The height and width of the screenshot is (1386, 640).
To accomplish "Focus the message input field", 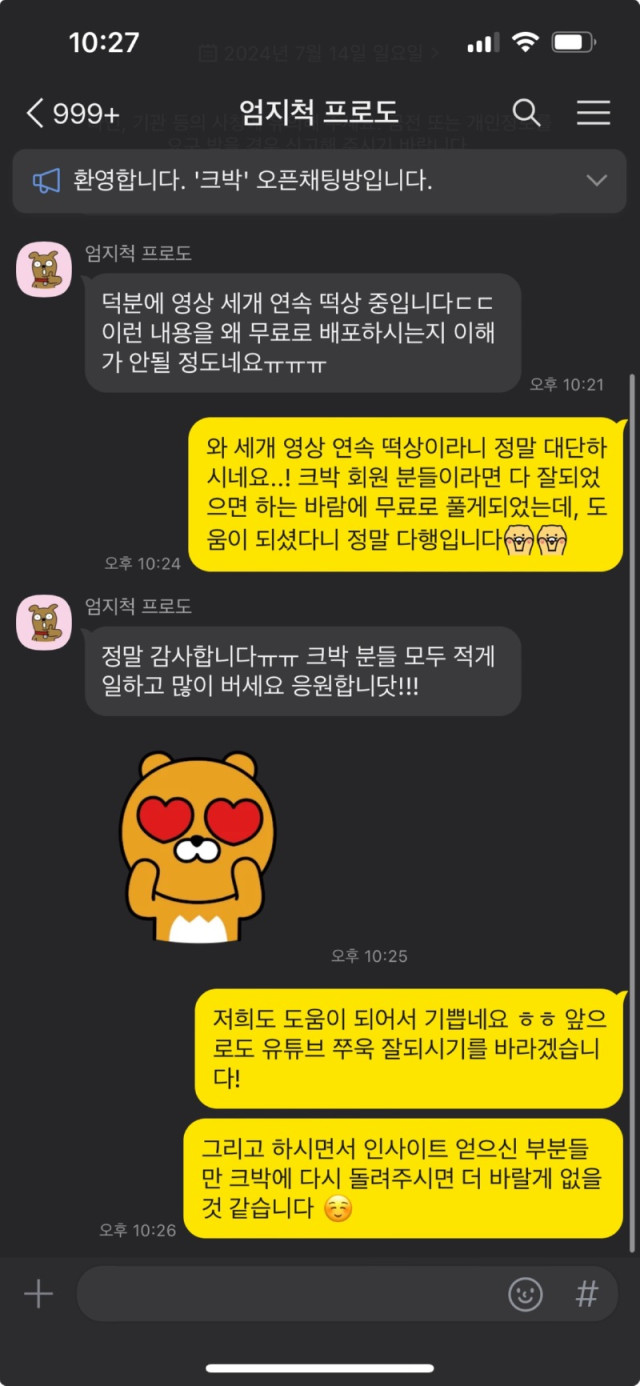I will (290, 1294).
